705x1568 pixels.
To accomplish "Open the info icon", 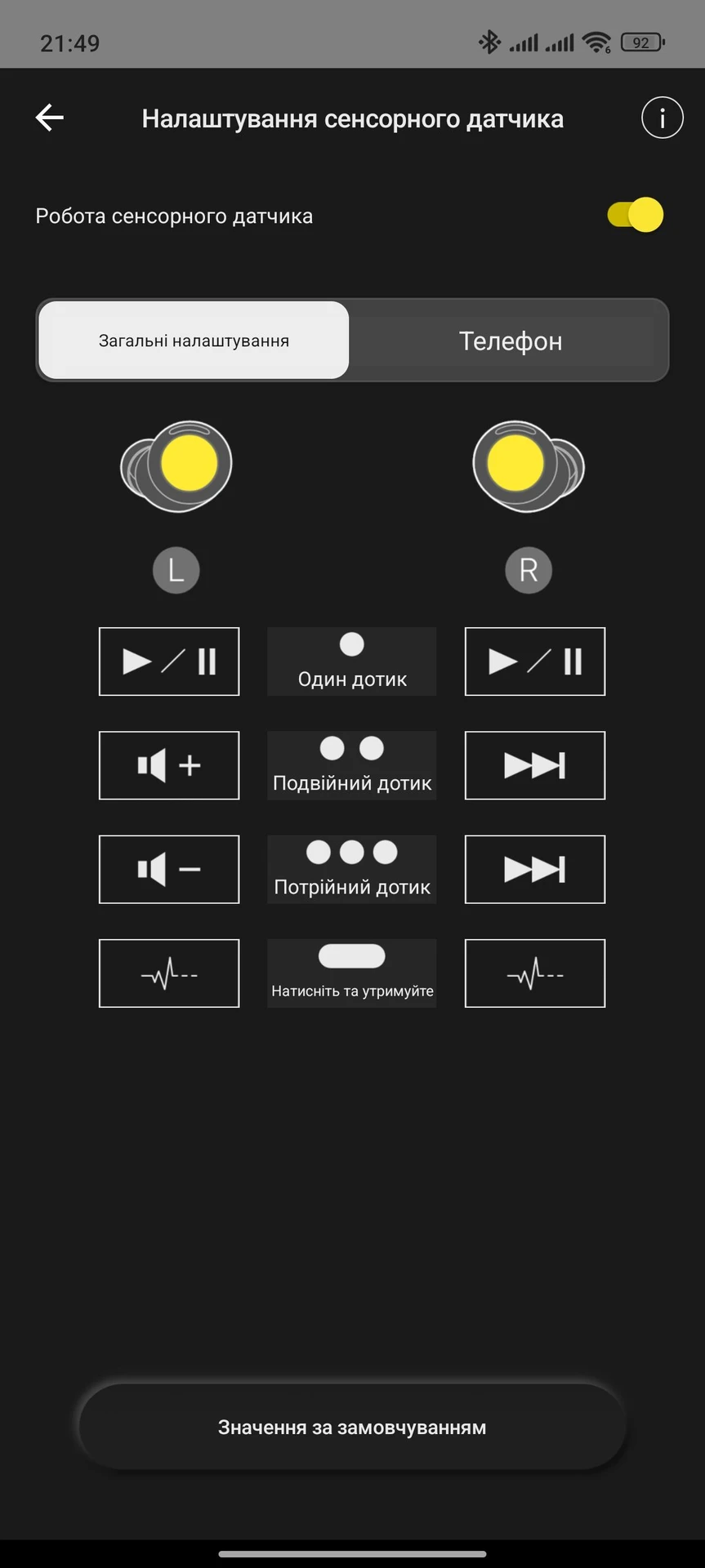I will point(662,118).
